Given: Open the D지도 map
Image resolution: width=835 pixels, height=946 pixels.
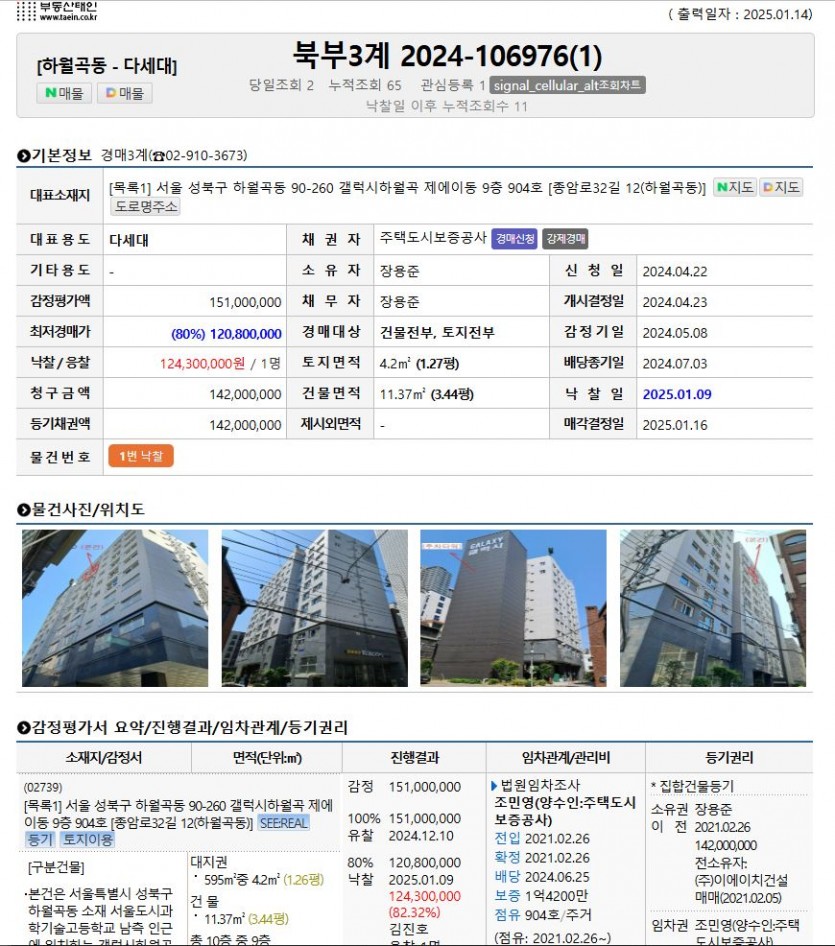Looking at the screenshot, I should tap(781, 187).
